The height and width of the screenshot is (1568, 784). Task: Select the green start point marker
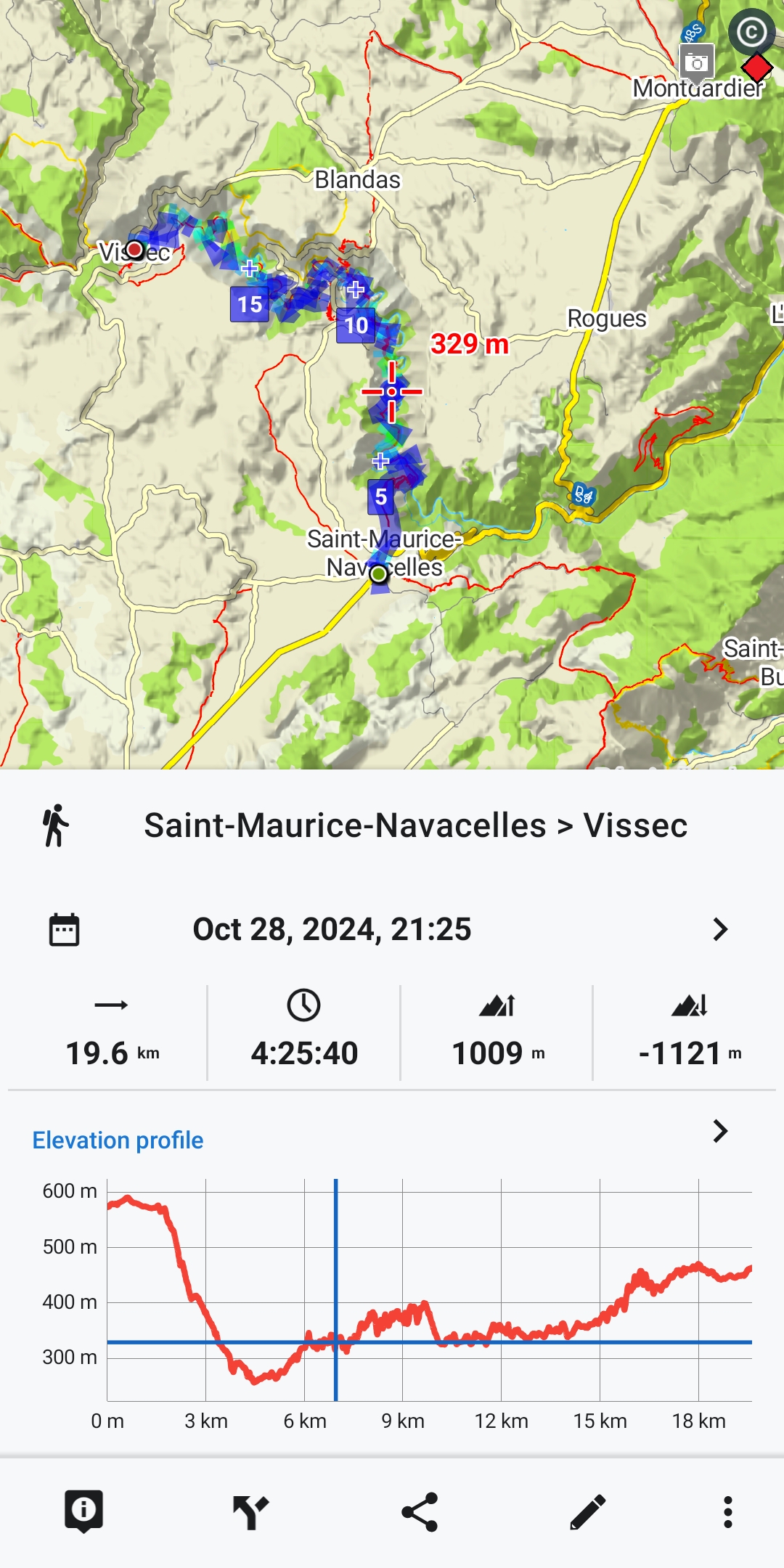pyautogui.click(x=378, y=574)
